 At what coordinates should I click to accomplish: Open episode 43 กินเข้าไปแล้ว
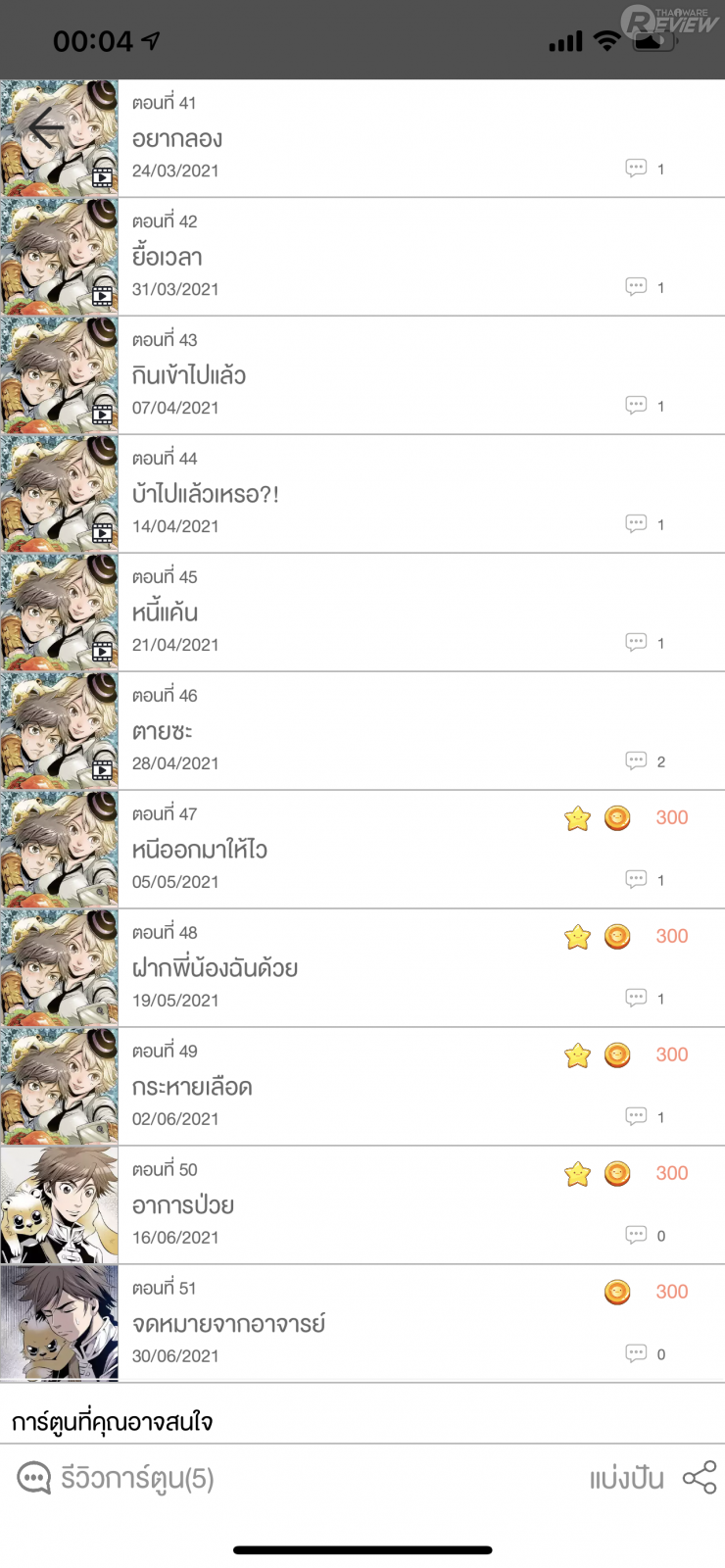pyautogui.click(x=372, y=375)
